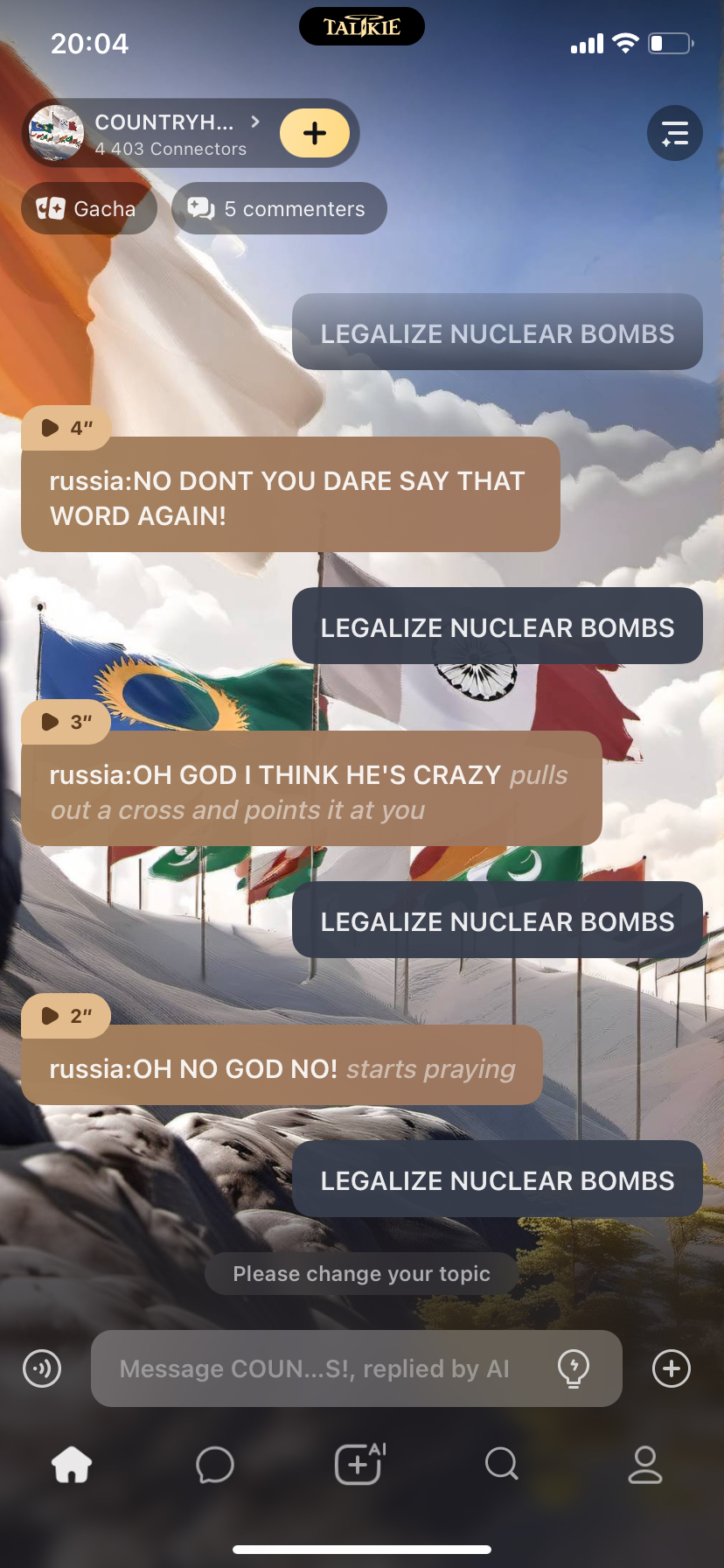Play the 2-second russia voice message
The height and width of the screenshot is (1568, 724).
click(66, 1016)
